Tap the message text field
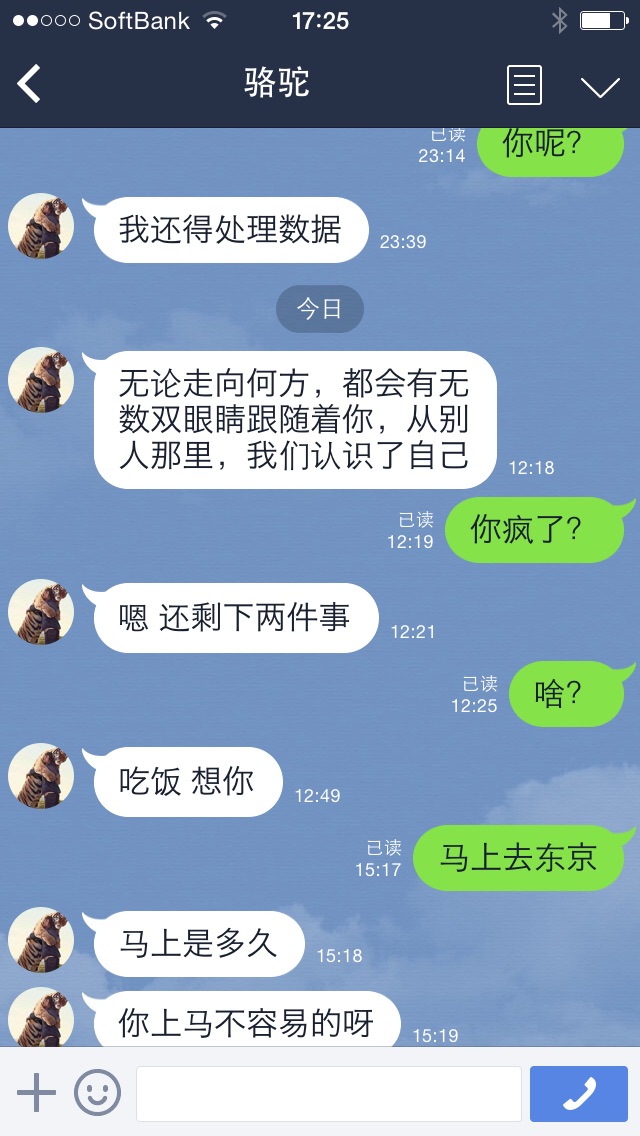640x1136 pixels. tap(328, 1093)
